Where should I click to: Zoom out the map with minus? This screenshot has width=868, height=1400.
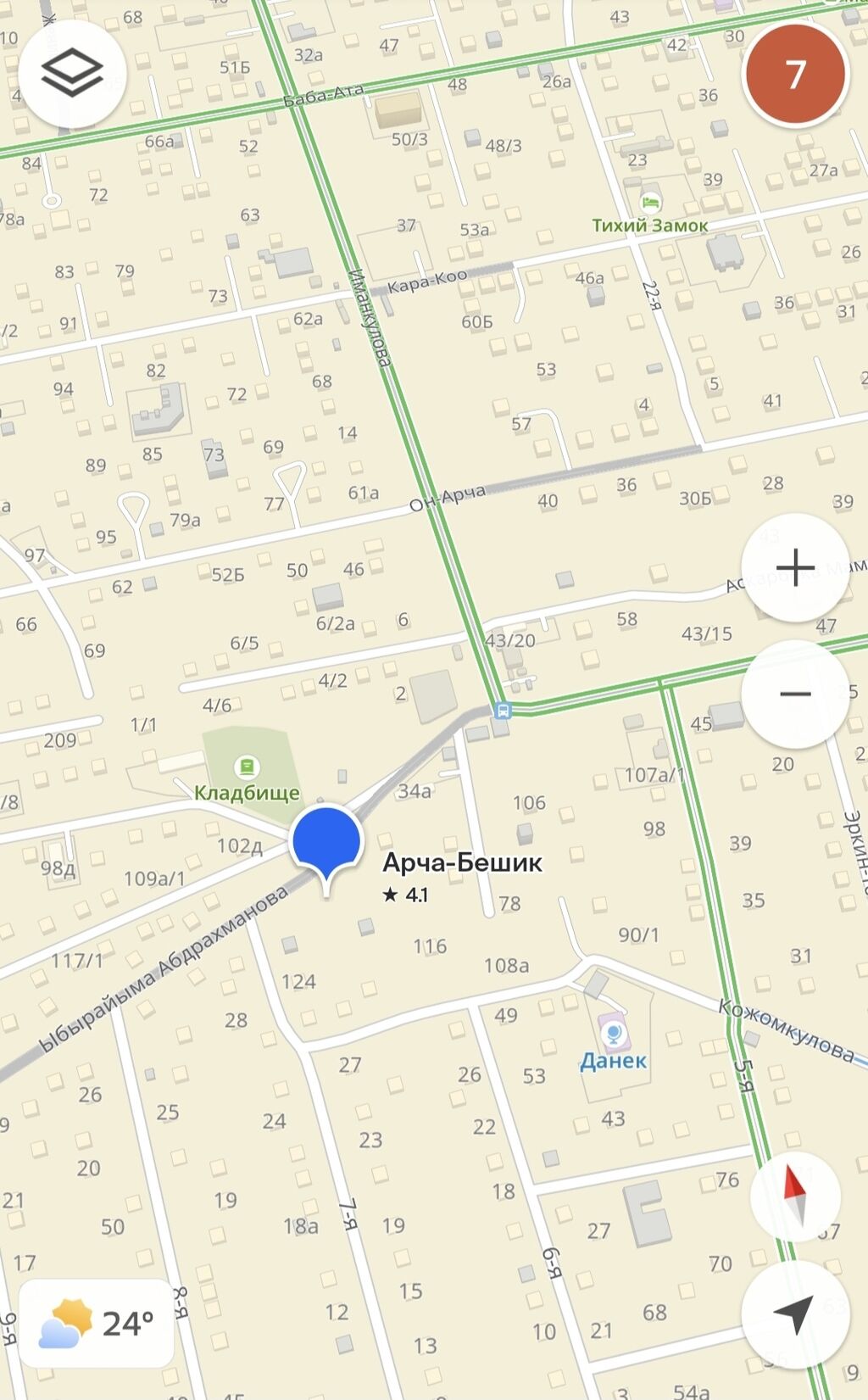[x=795, y=694]
